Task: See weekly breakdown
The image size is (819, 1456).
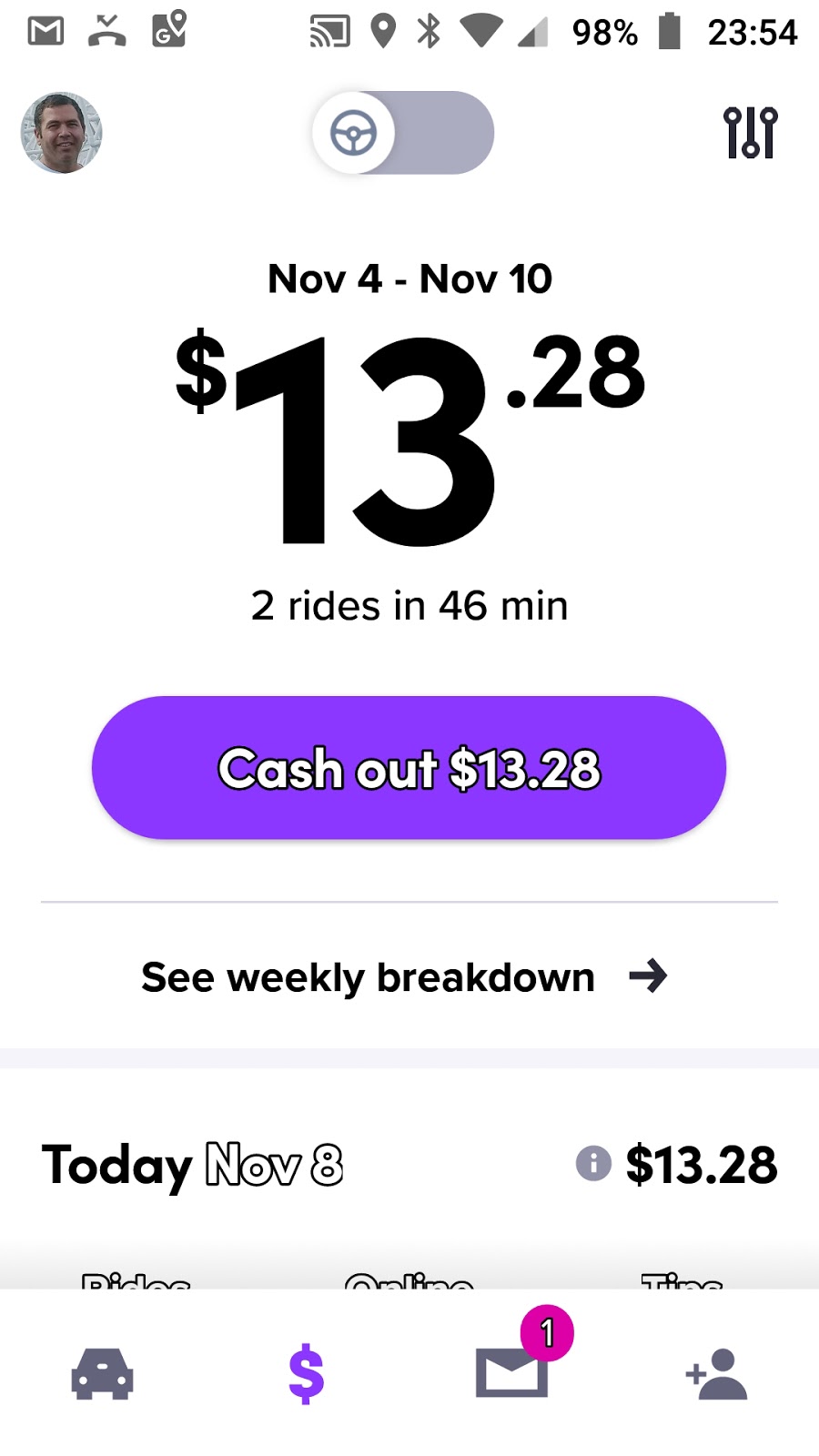Action: [x=405, y=977]
